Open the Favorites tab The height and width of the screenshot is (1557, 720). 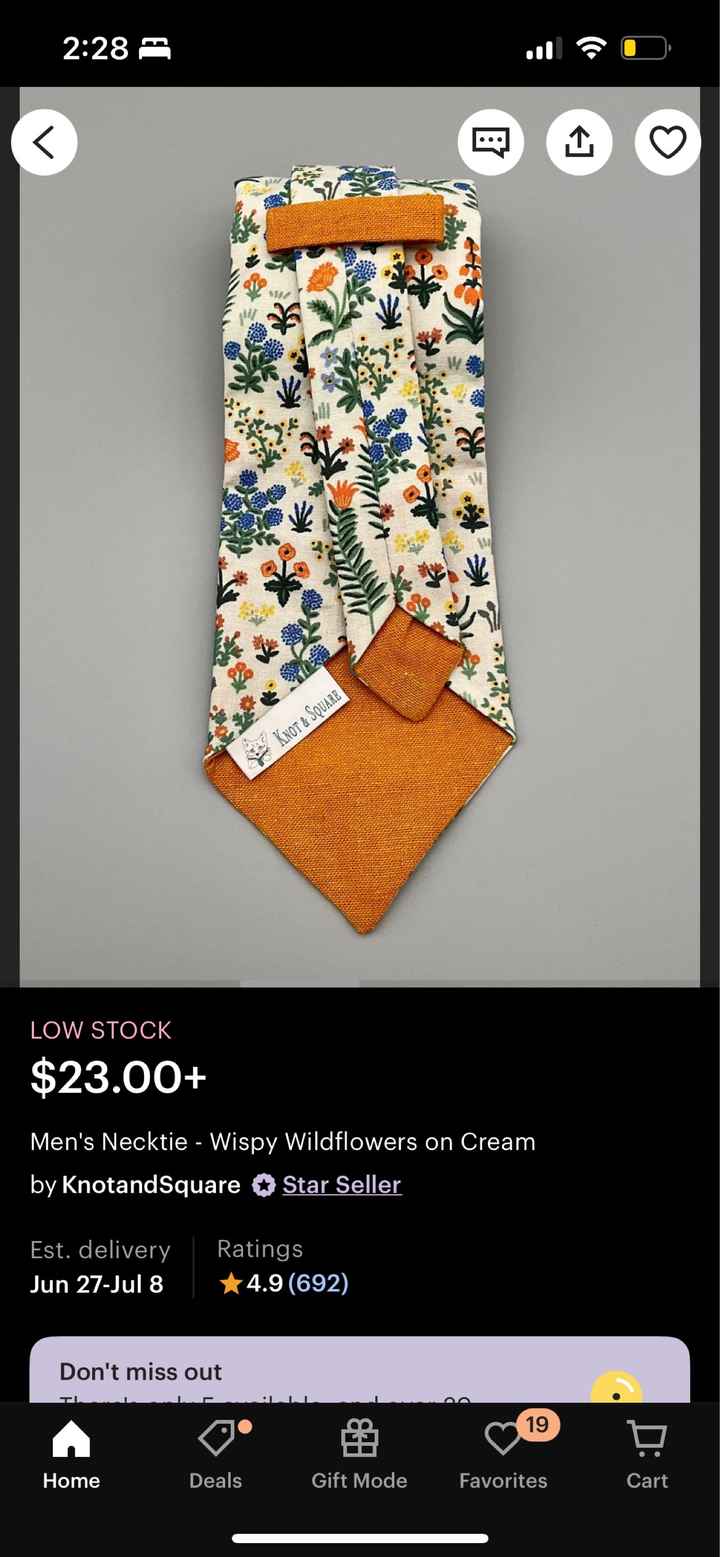click(x=503, y=1456)
